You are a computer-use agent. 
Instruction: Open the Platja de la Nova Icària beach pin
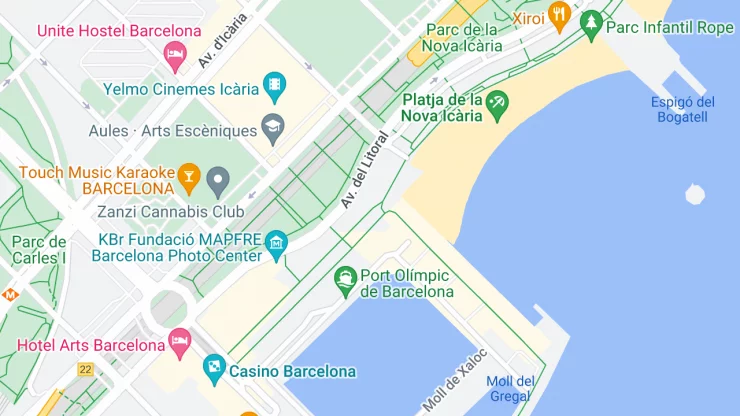pyautogui.click(x=497, y=104)
